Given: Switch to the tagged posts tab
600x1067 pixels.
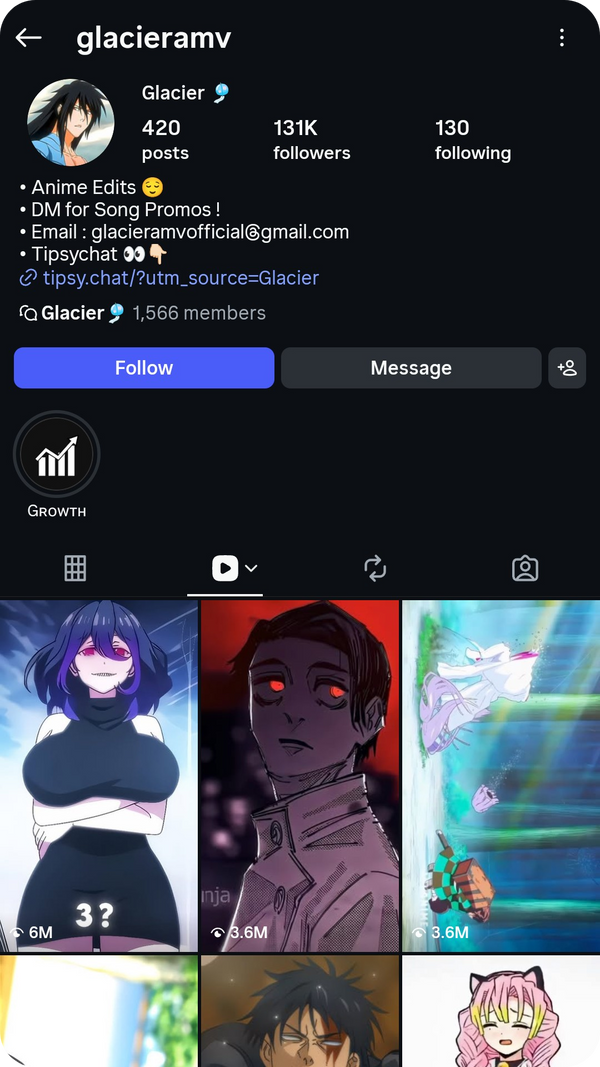Looking at the screenshot, I should tap(525, 569).
